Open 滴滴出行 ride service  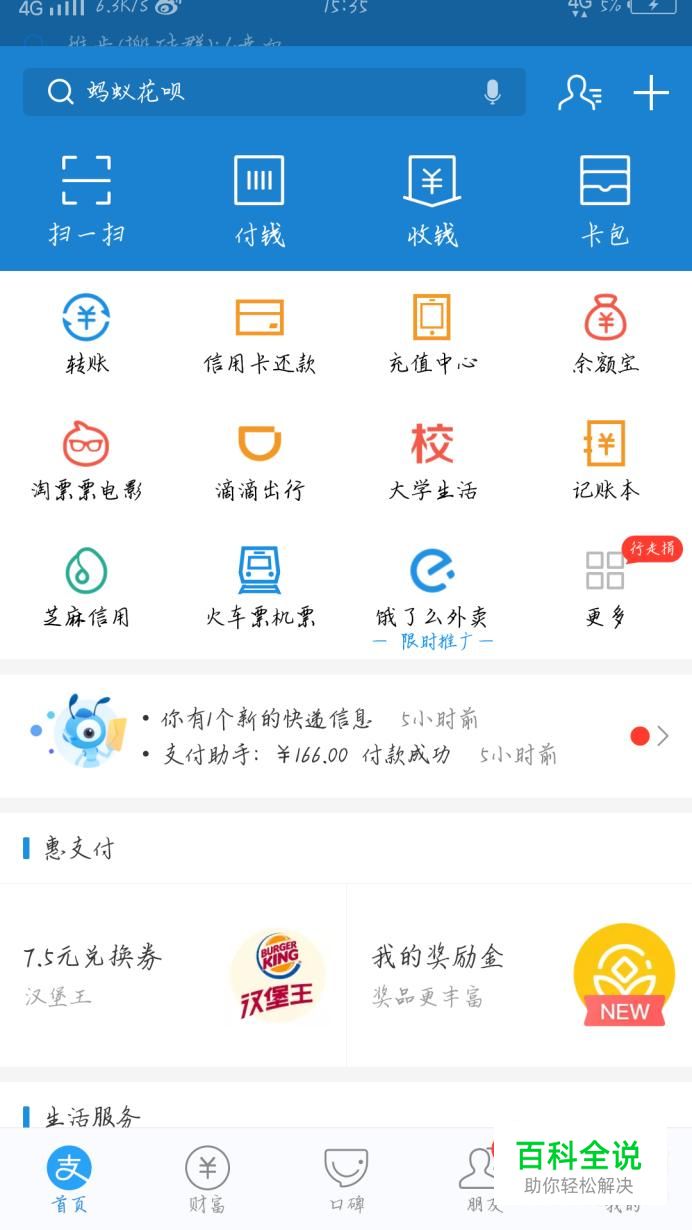coord(259,462)
